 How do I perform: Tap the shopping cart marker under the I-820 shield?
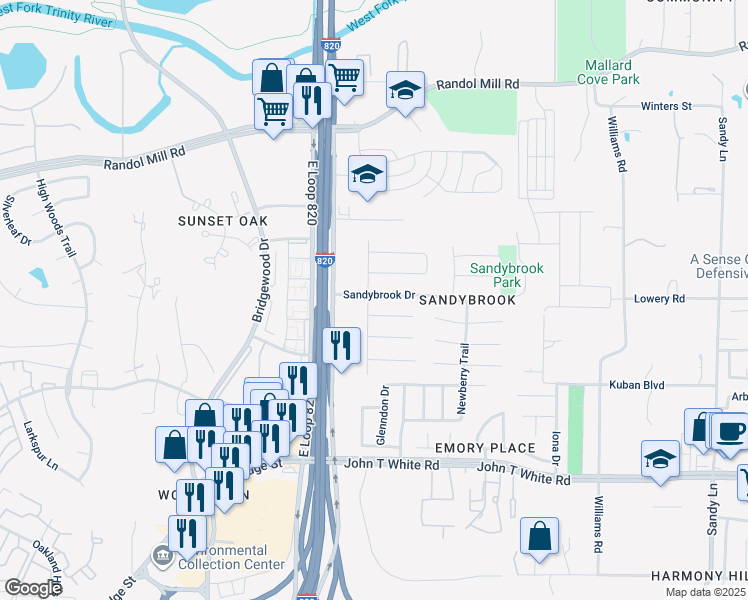pyautogui.click(x=344, y=81)
